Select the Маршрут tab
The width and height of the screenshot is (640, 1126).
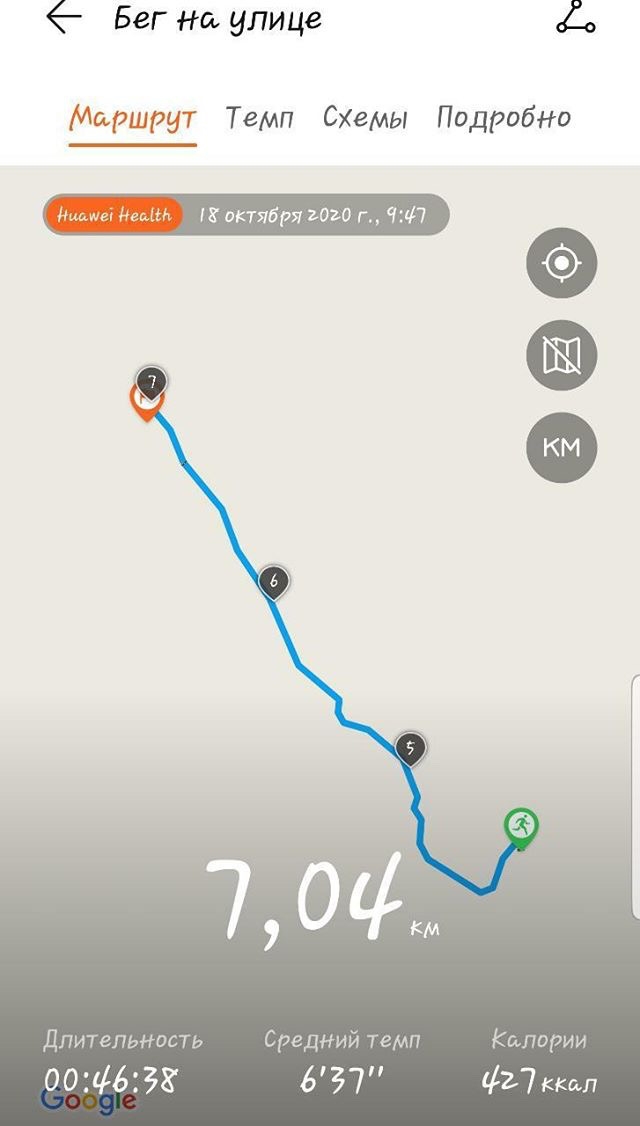pyautogui.click(x=133, y=118)
